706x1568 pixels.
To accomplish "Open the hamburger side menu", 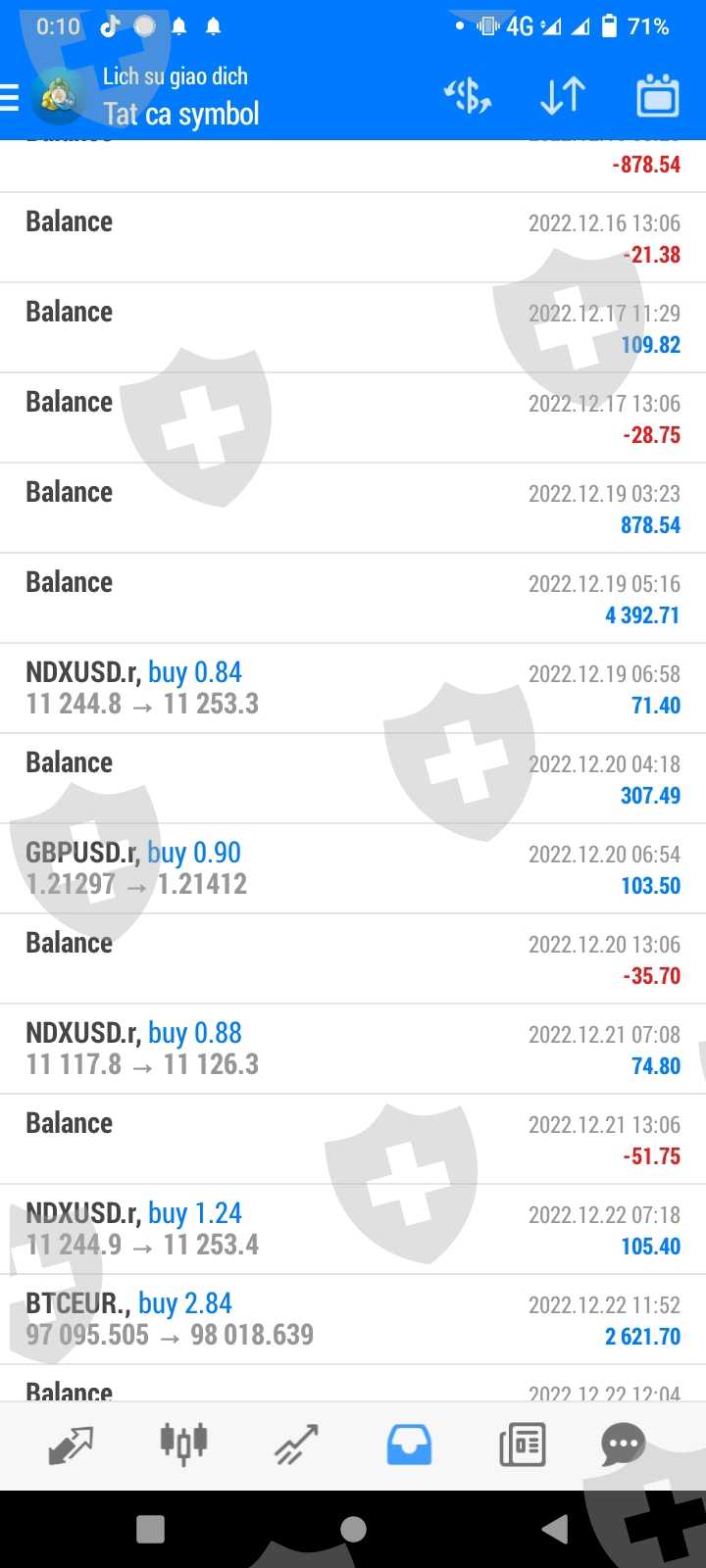I will coord(12,97).
